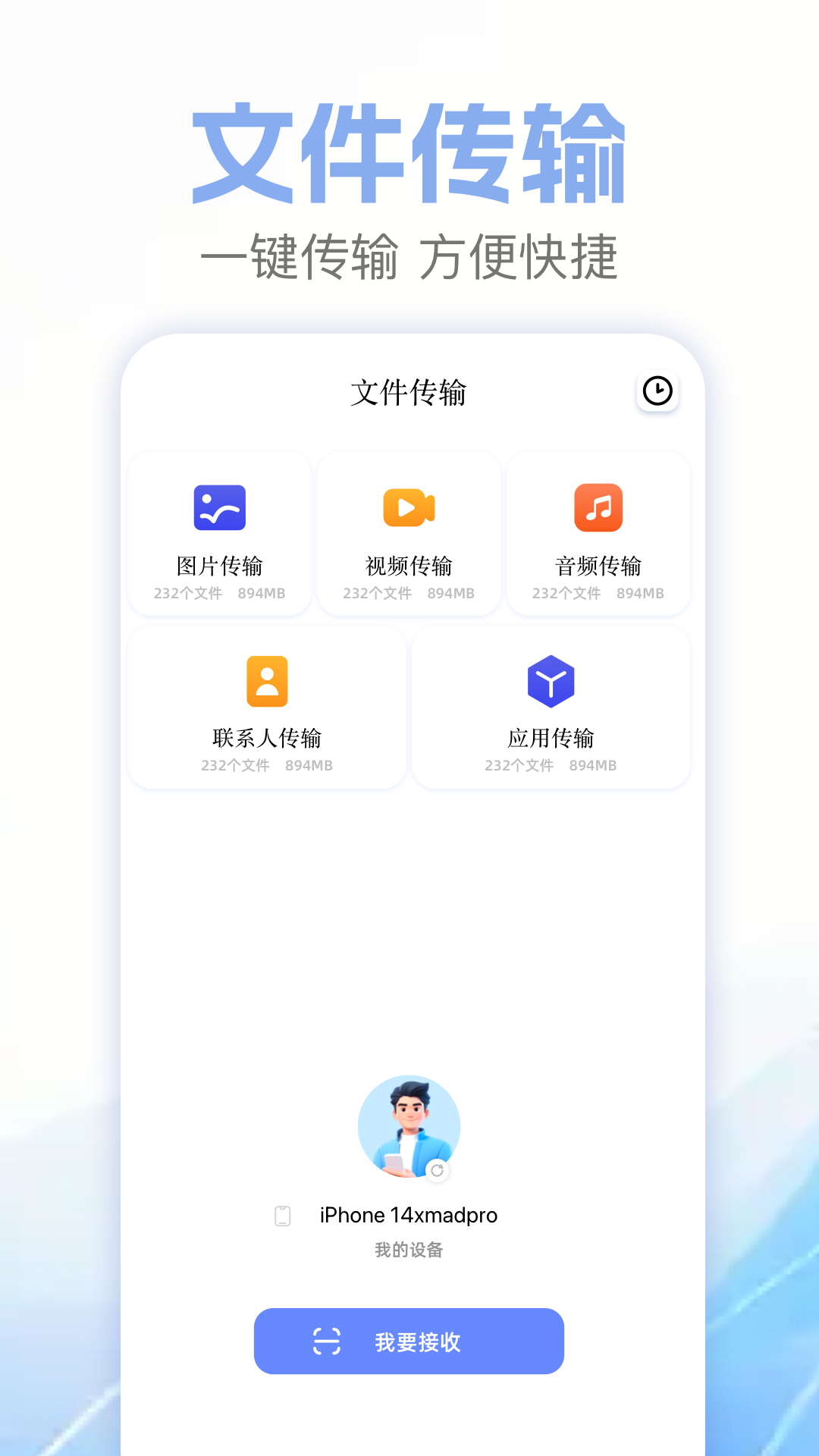Screen dimensions: 819x1456
Task: Tap the 联系人传输 card
Action: click(x=267, y=707)
